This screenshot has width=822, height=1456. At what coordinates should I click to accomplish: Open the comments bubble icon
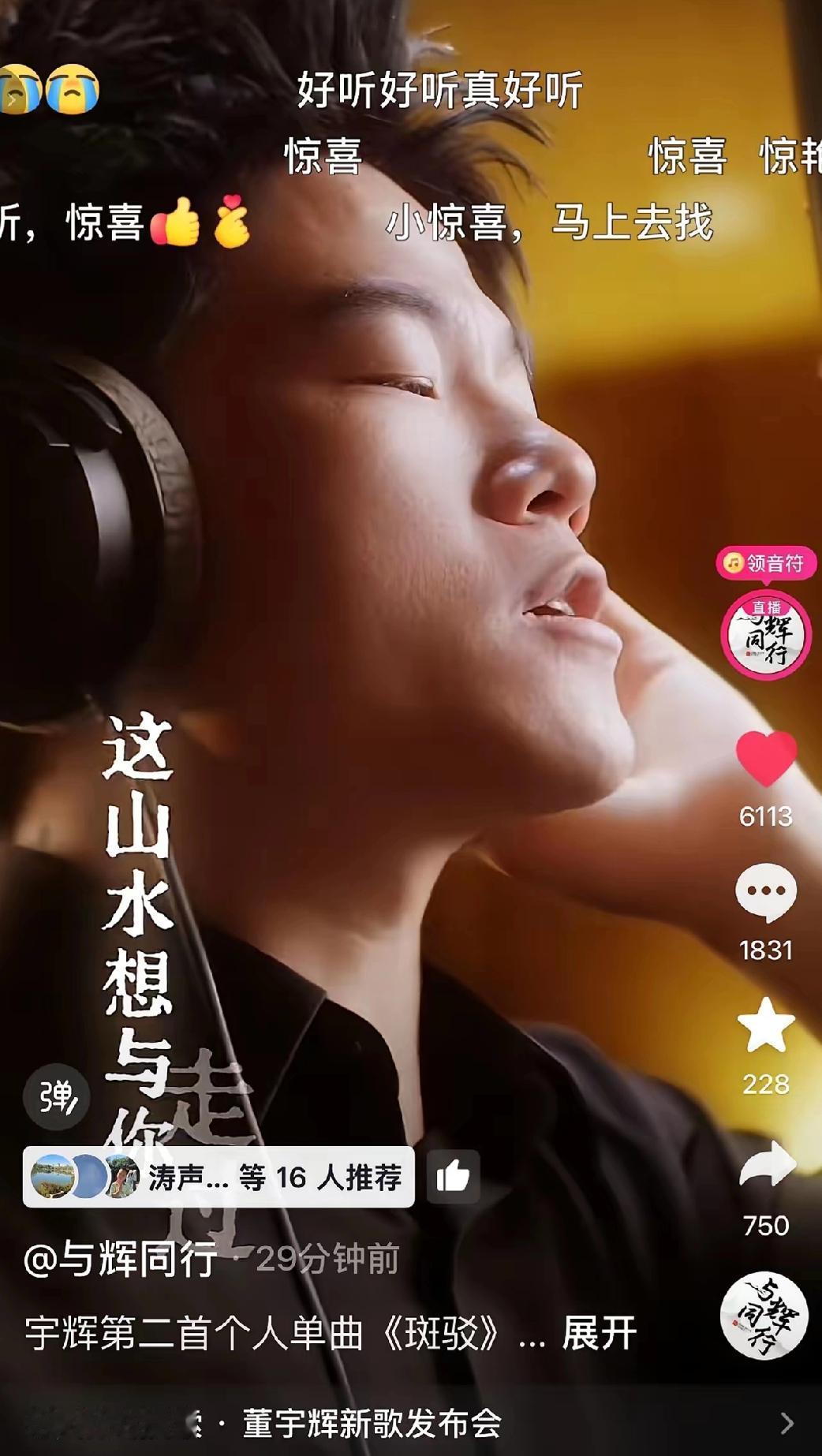(x=766, y=889)
